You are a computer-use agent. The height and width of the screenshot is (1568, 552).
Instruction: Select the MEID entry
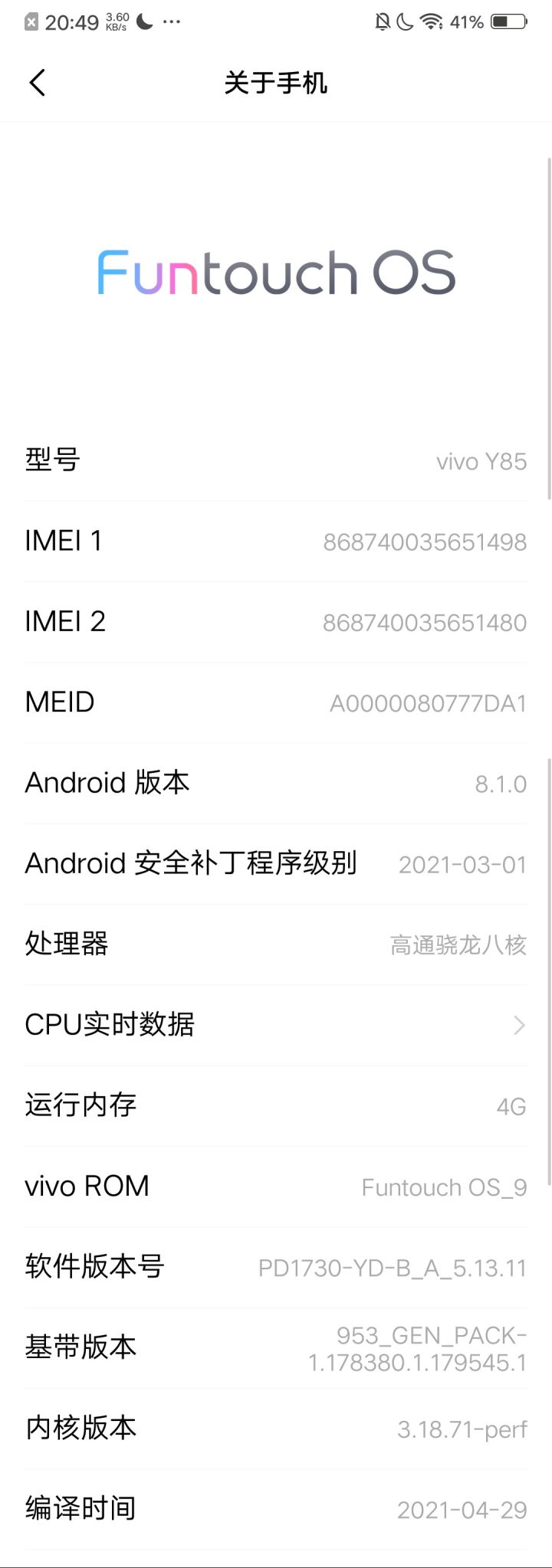click(276, 702)
